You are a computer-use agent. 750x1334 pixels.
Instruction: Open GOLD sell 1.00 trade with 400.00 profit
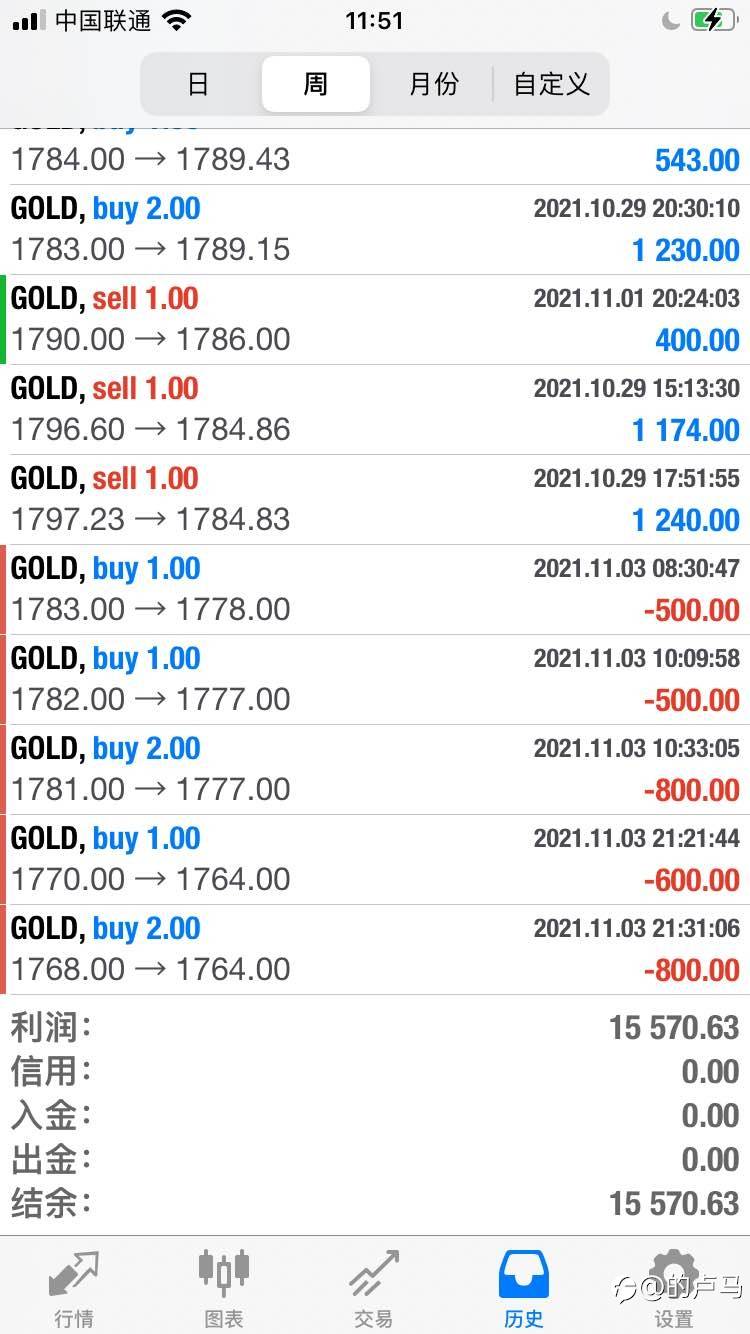coord(375,320)
